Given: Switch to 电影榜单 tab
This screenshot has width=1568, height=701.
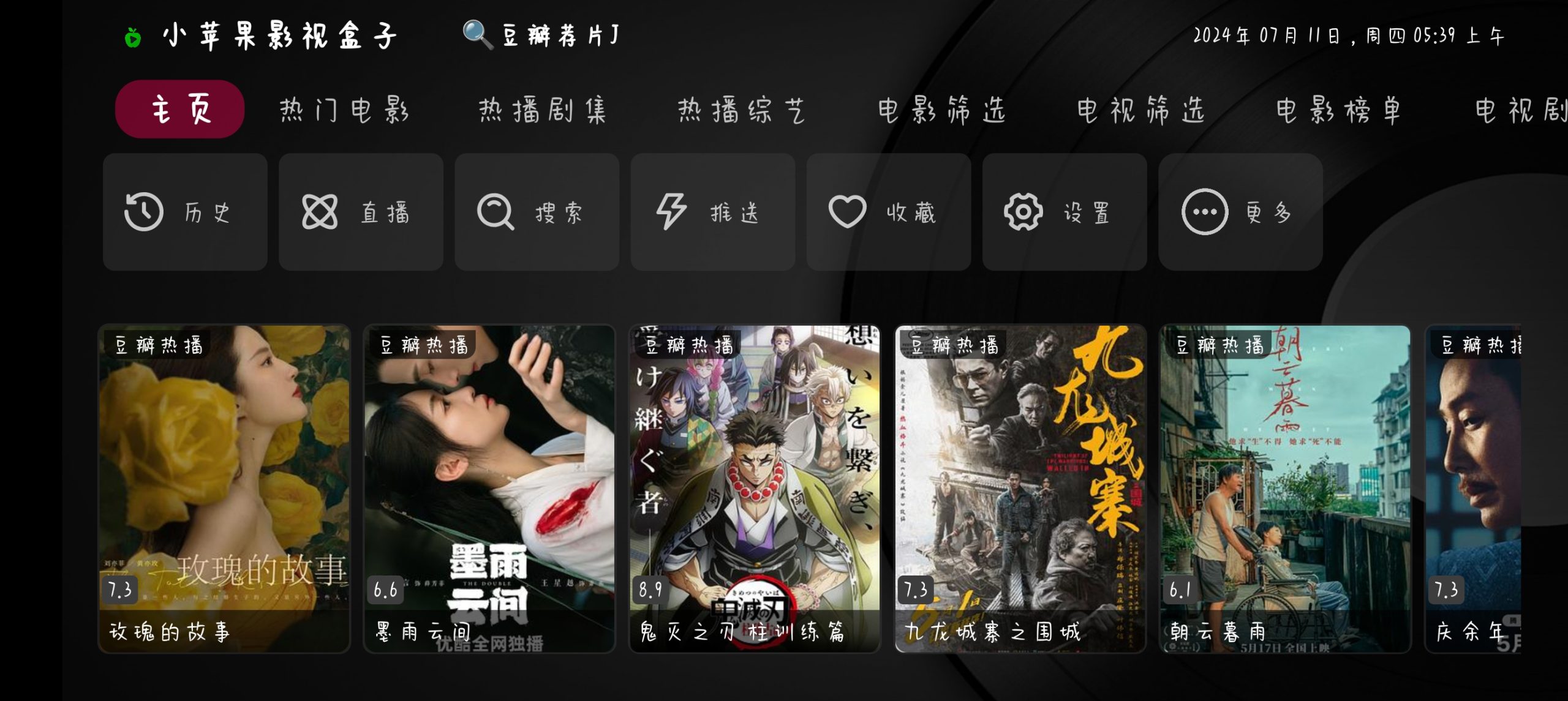Looking at the screenshot, I should [x=1339, y=111].
